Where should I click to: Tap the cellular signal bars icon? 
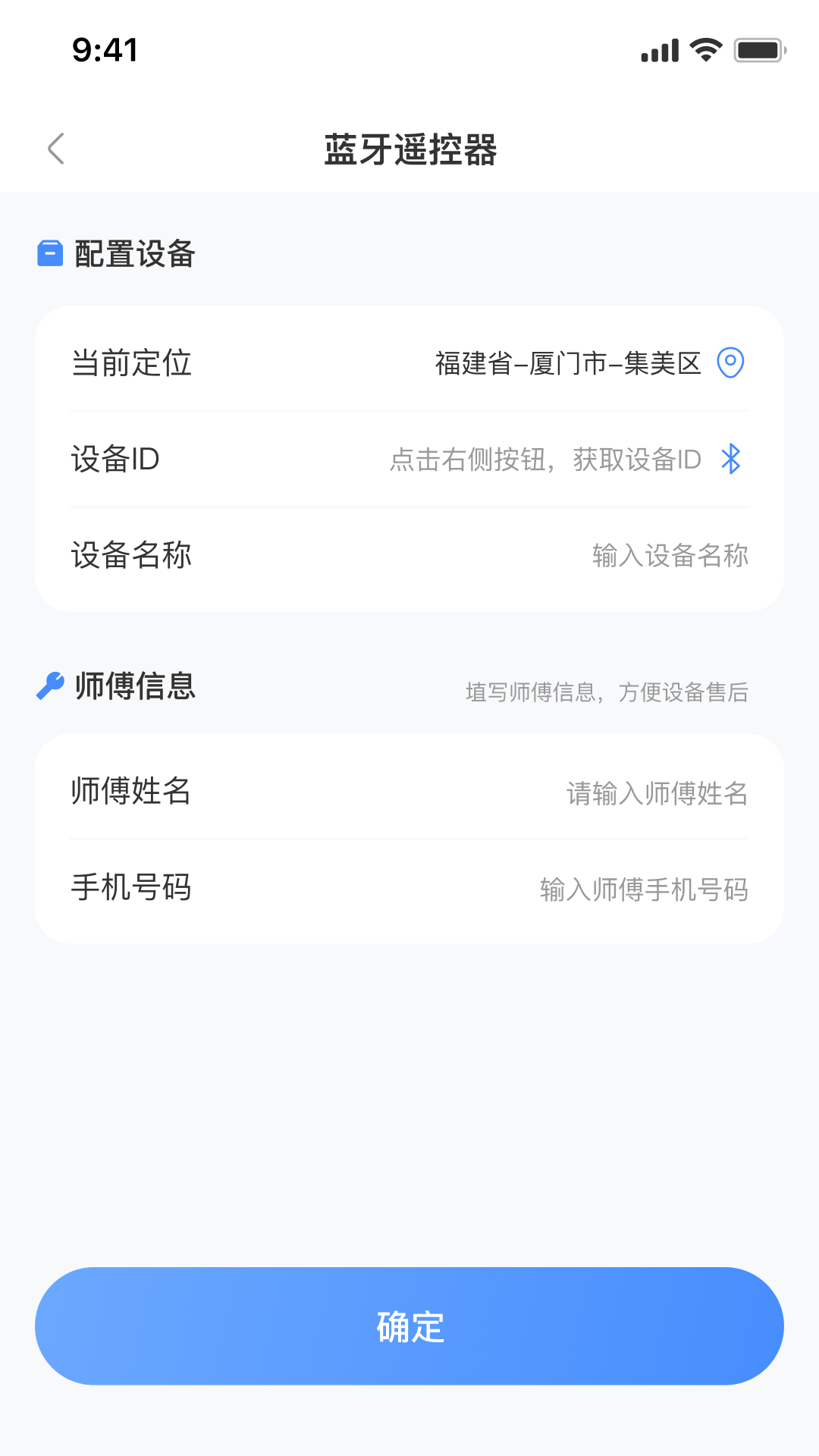pyautogui.click(x=659, y=50)
